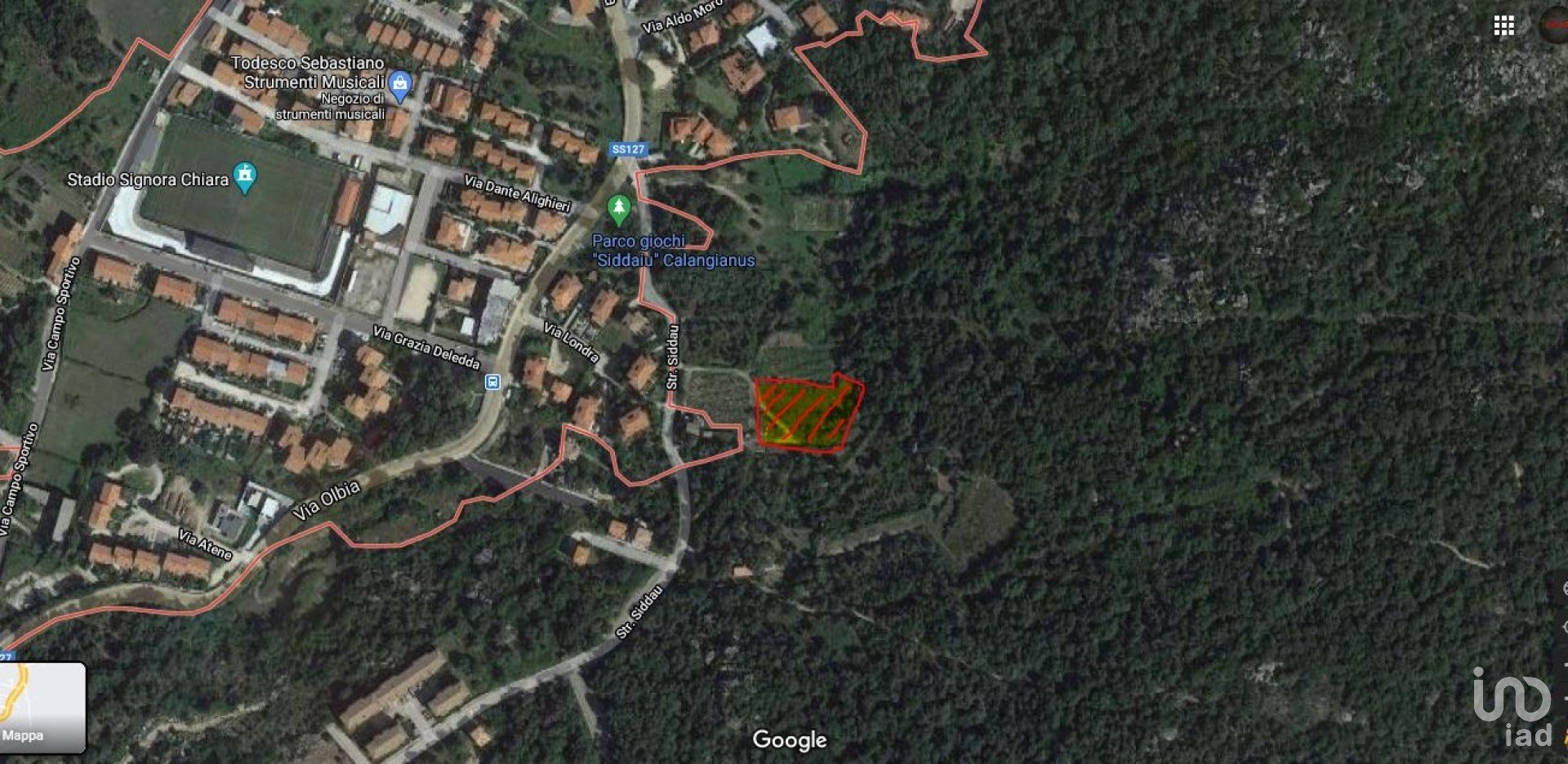This screenshot has width=1568, height=764.
Task: Tap the bus stop icon near Via Grazia Deledda
Action: click(492, 382)
